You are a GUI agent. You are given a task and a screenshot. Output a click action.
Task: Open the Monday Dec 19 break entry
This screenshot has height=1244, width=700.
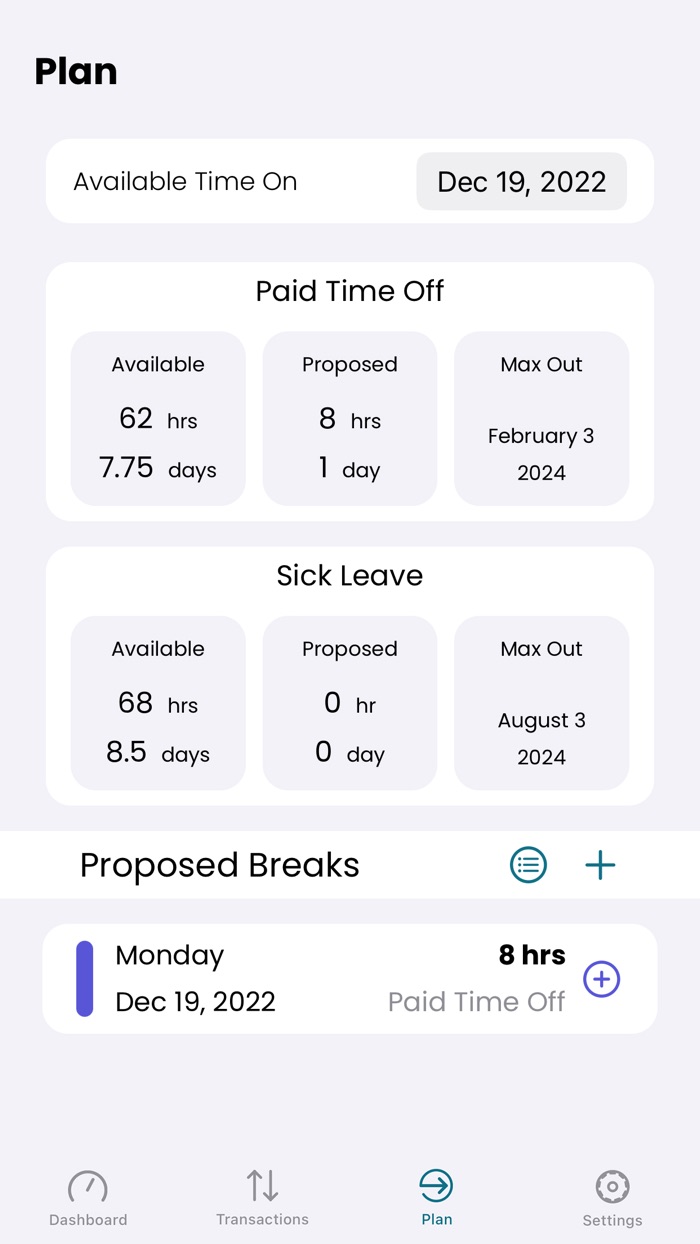coord(300,979)
